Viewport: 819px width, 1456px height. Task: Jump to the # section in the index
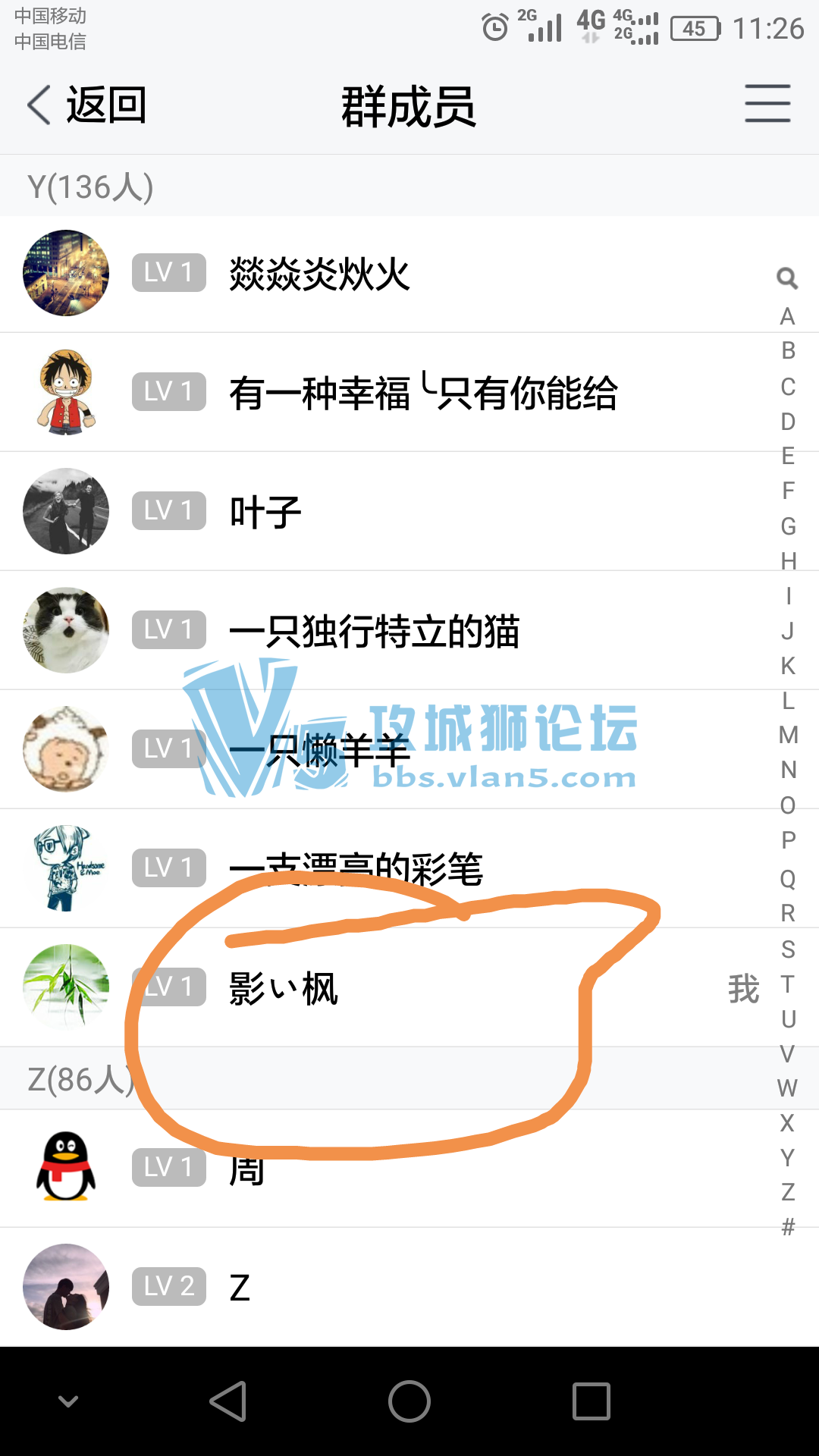click(x=788, y=1226)
